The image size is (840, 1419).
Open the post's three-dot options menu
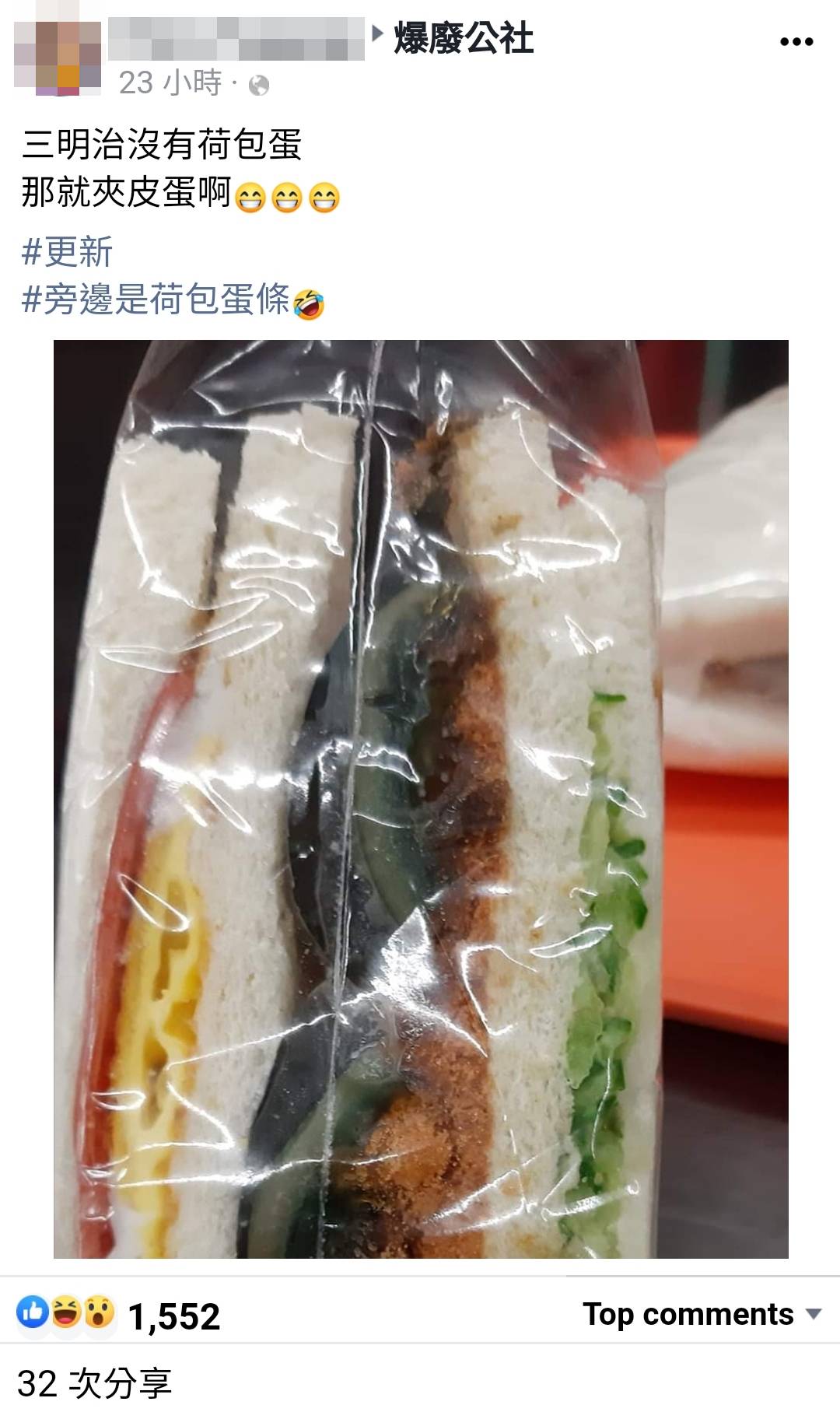click(x=796, y=42)
